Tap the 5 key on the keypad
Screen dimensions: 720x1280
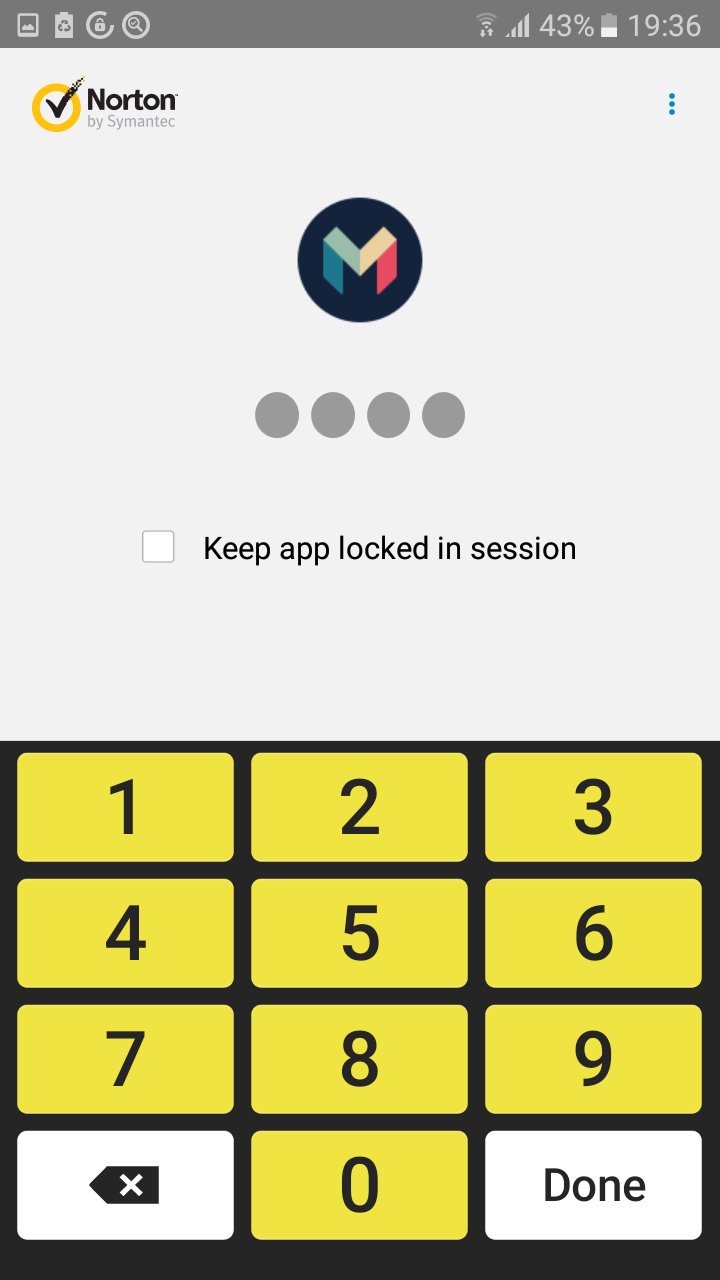(x=359, y=933)
